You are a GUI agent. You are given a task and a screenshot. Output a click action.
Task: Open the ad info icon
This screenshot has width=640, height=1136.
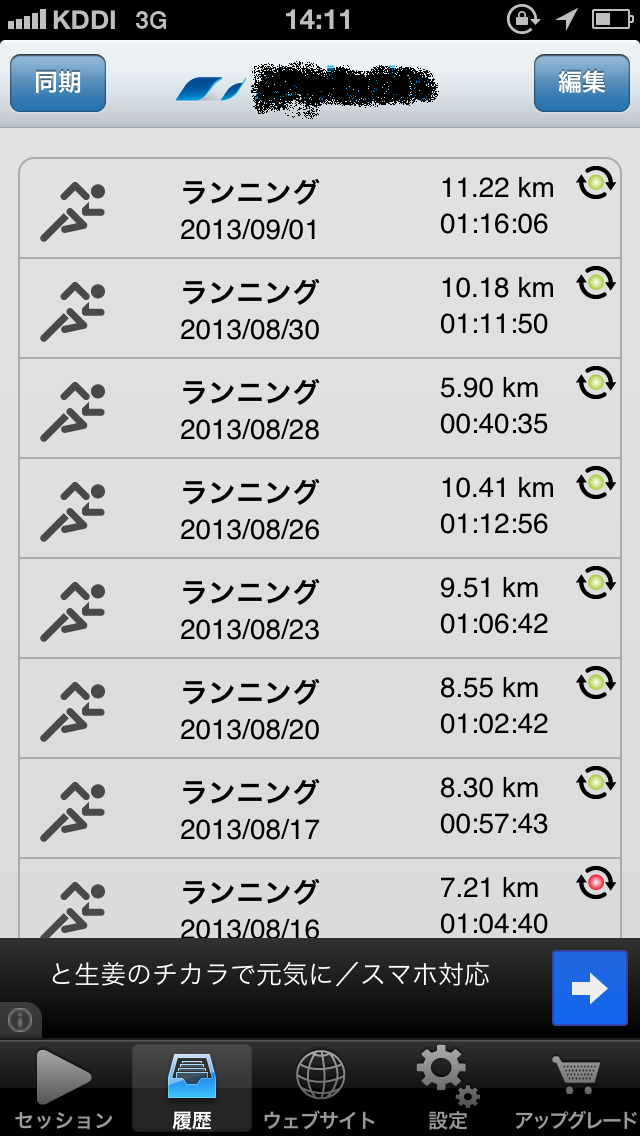20,1020
